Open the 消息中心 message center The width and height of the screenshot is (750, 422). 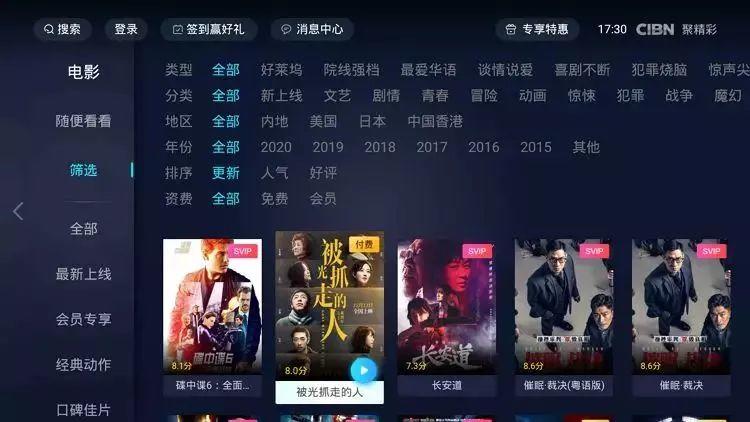point(312,30)
